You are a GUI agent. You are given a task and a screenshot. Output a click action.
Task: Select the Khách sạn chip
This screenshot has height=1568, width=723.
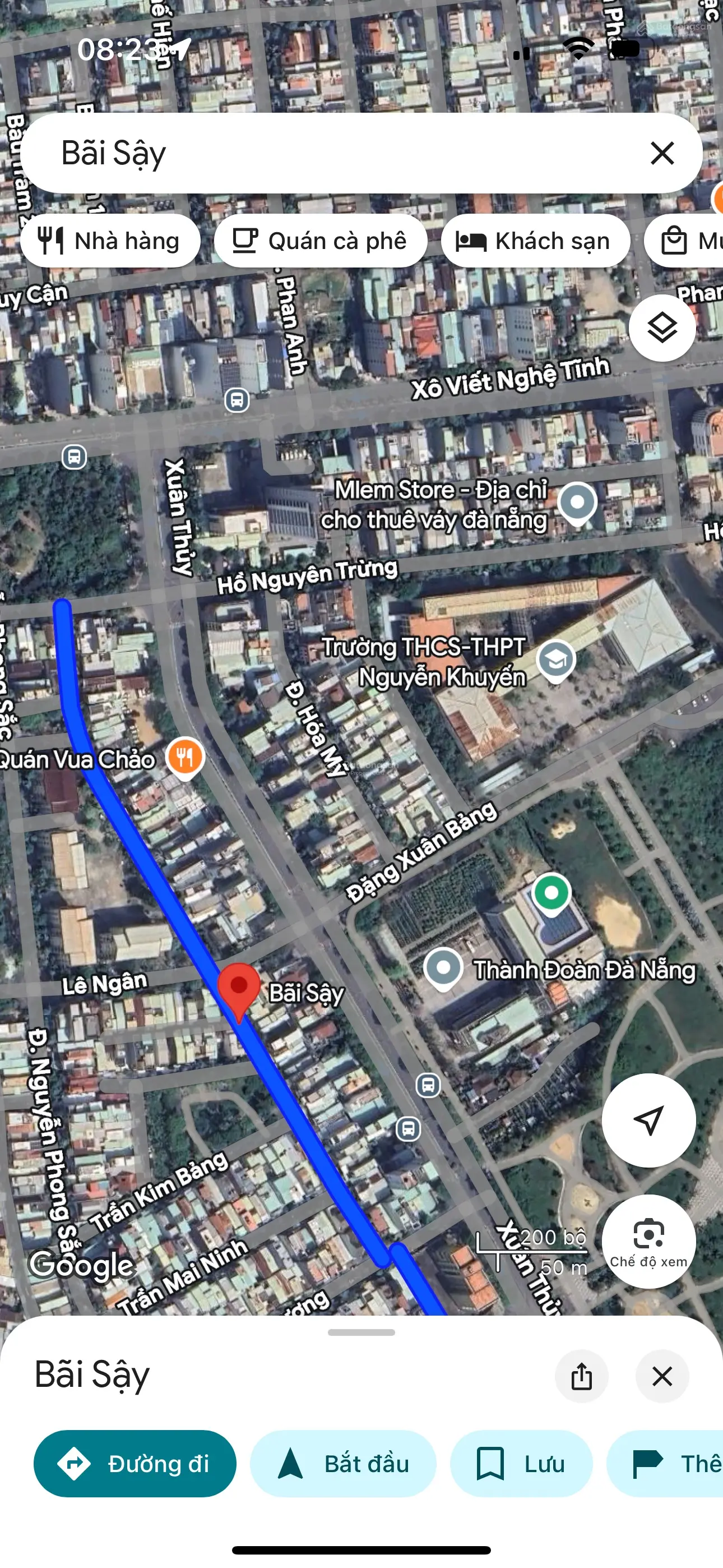pos(534,241)
